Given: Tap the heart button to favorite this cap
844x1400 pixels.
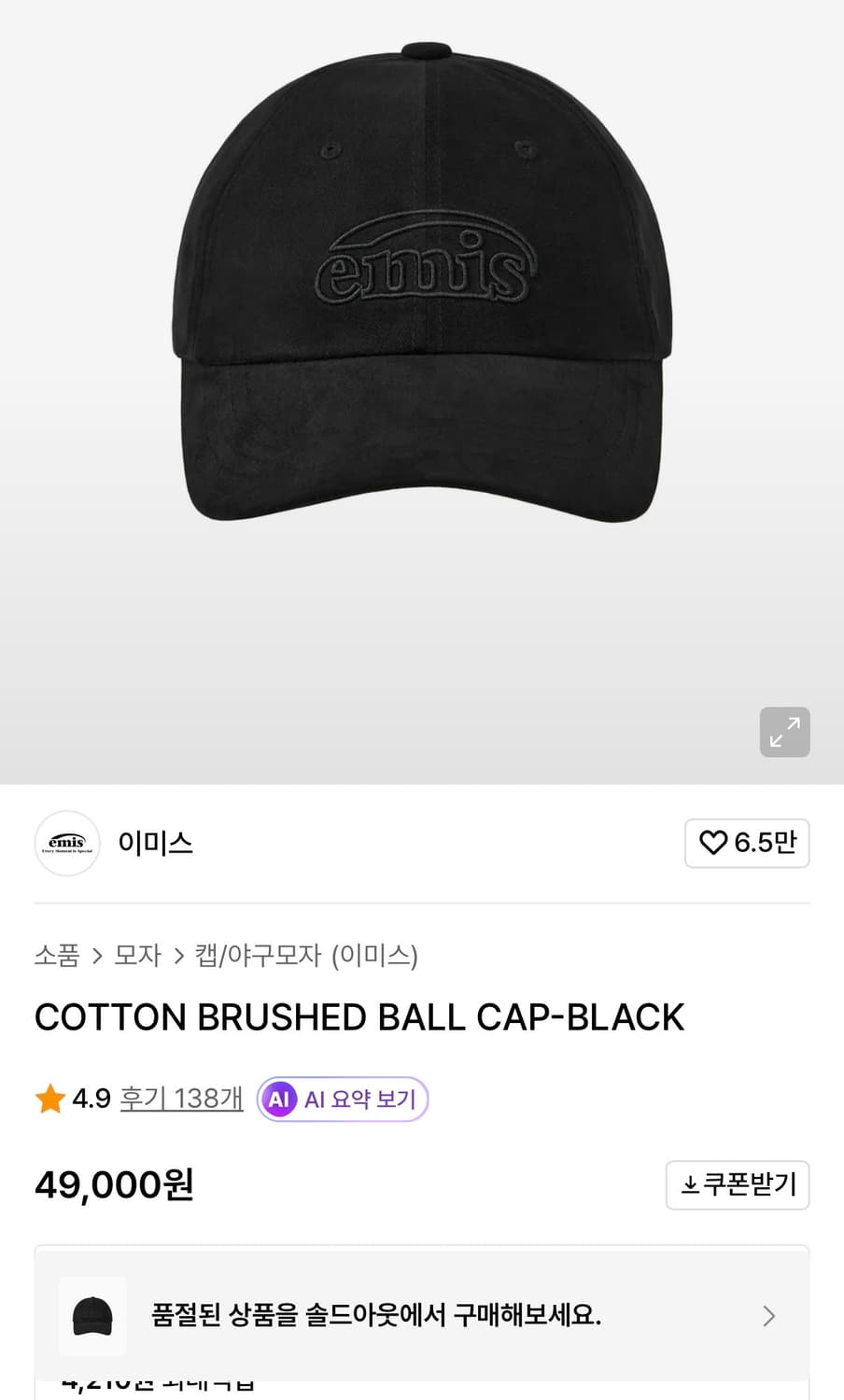Looking at the screenshot, I should point(714,843).
